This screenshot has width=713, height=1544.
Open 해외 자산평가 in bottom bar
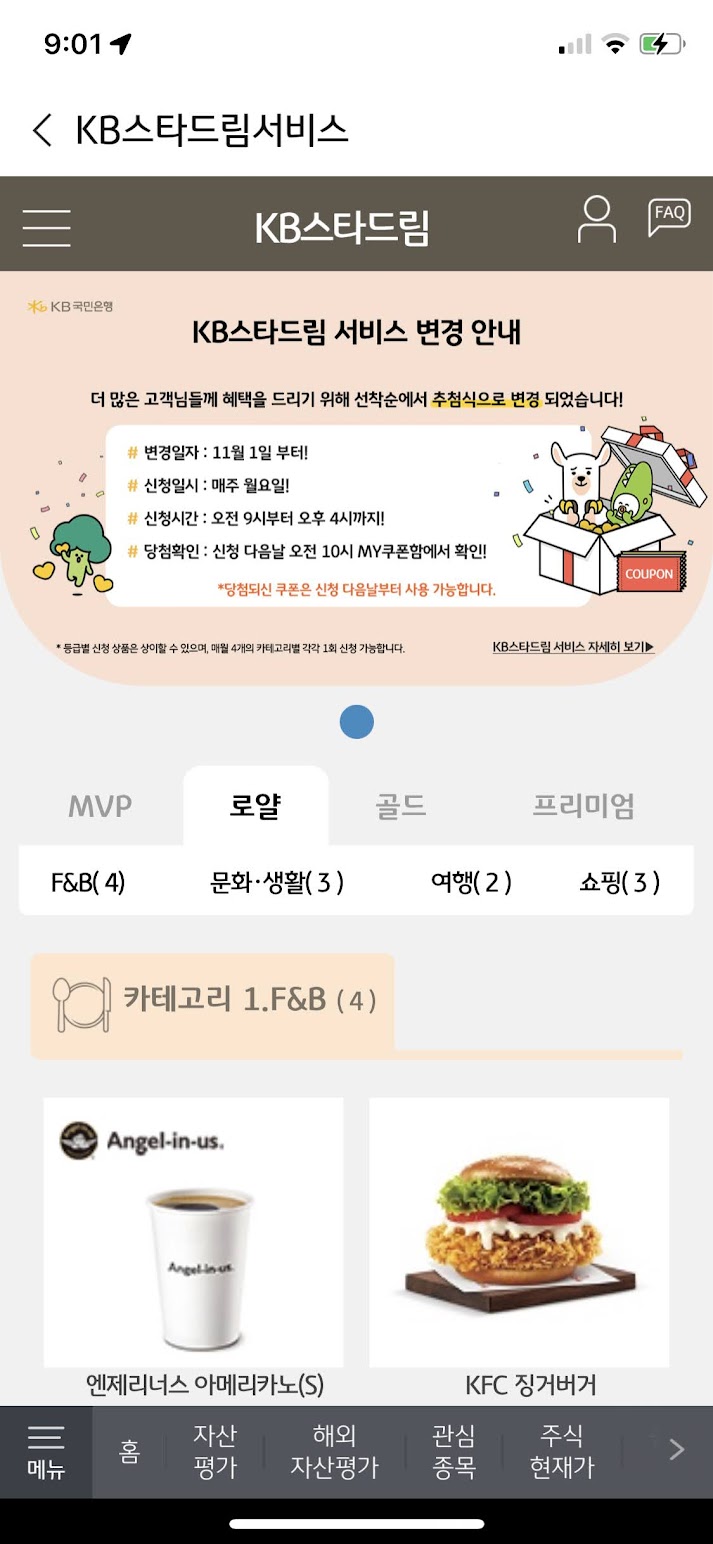334,1452
